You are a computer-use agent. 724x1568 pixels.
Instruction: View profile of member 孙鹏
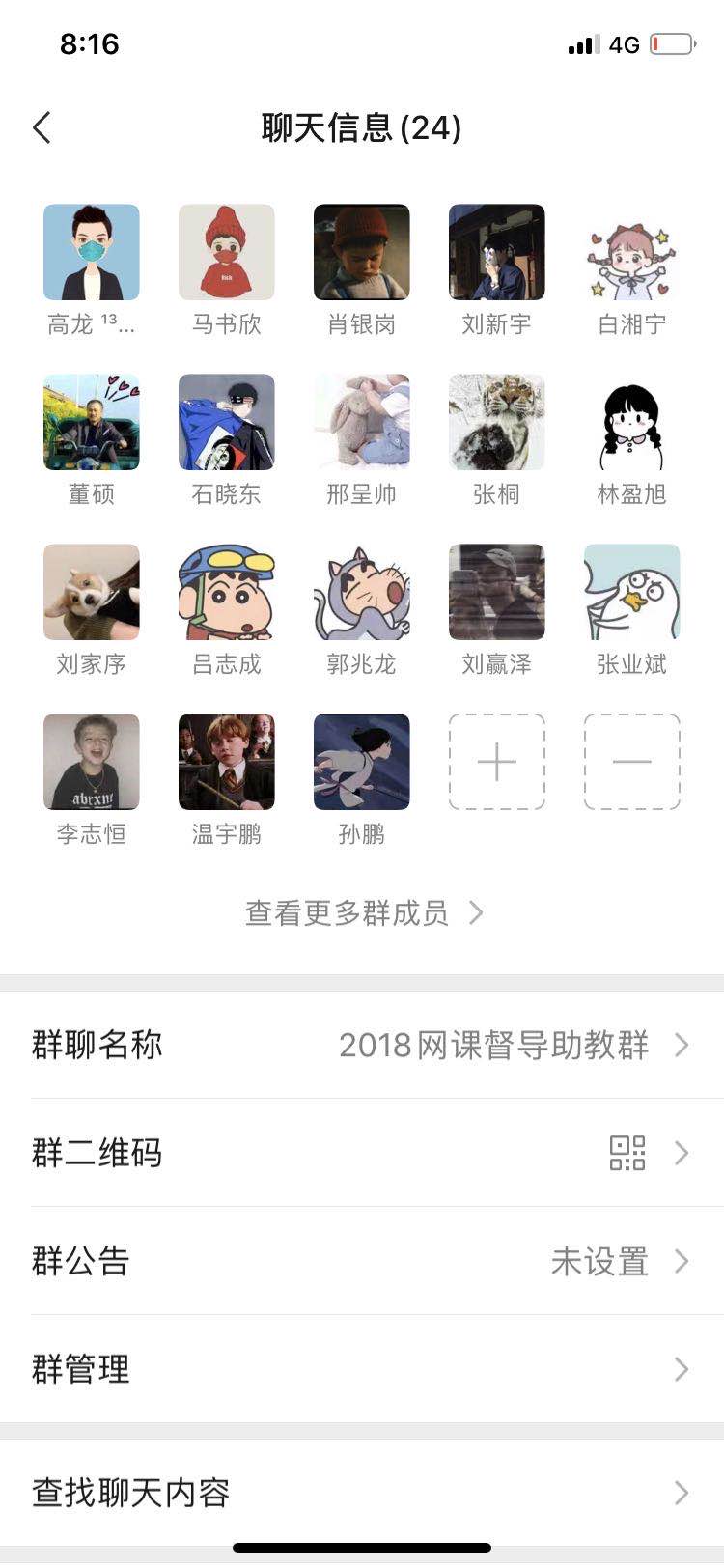362,762
